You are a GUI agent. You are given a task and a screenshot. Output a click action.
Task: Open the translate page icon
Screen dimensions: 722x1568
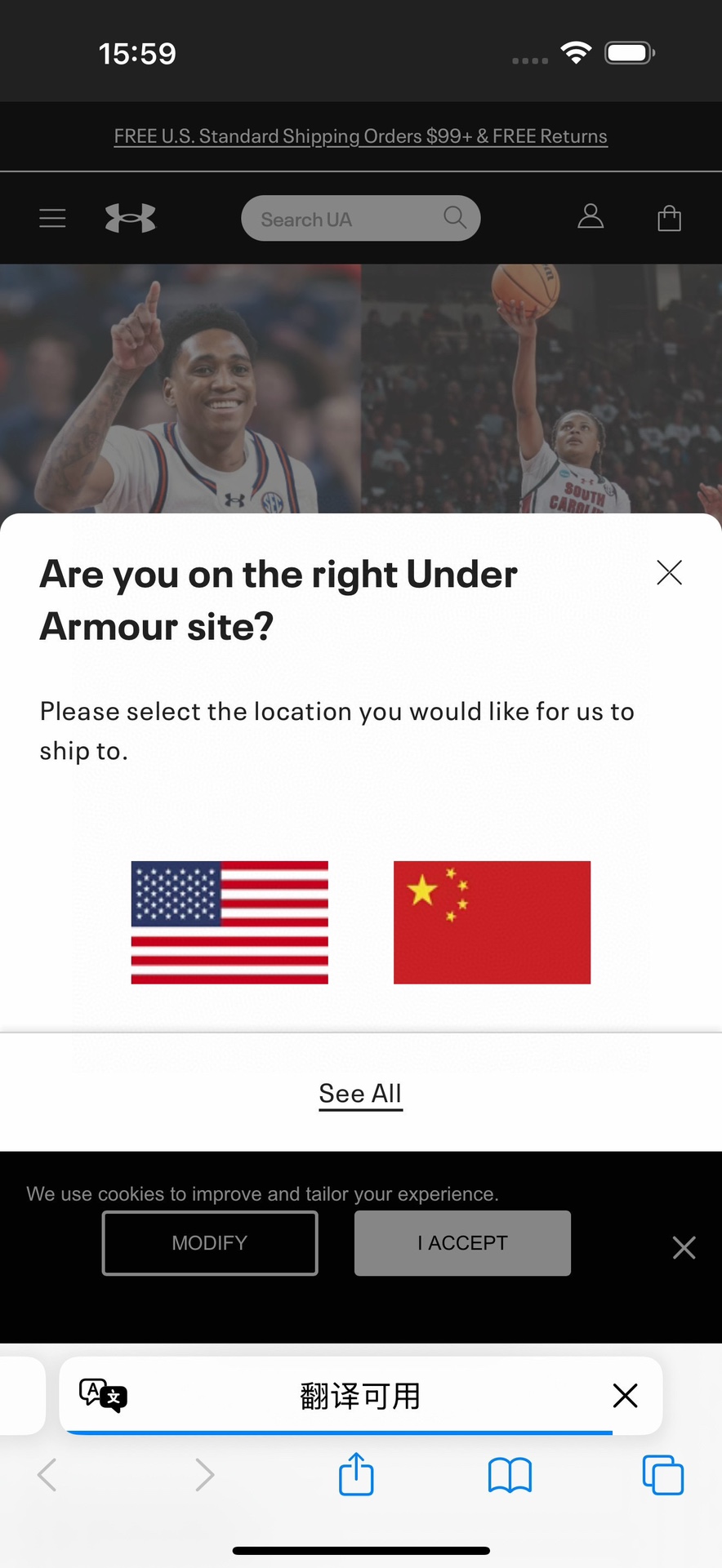[103, 1396]
